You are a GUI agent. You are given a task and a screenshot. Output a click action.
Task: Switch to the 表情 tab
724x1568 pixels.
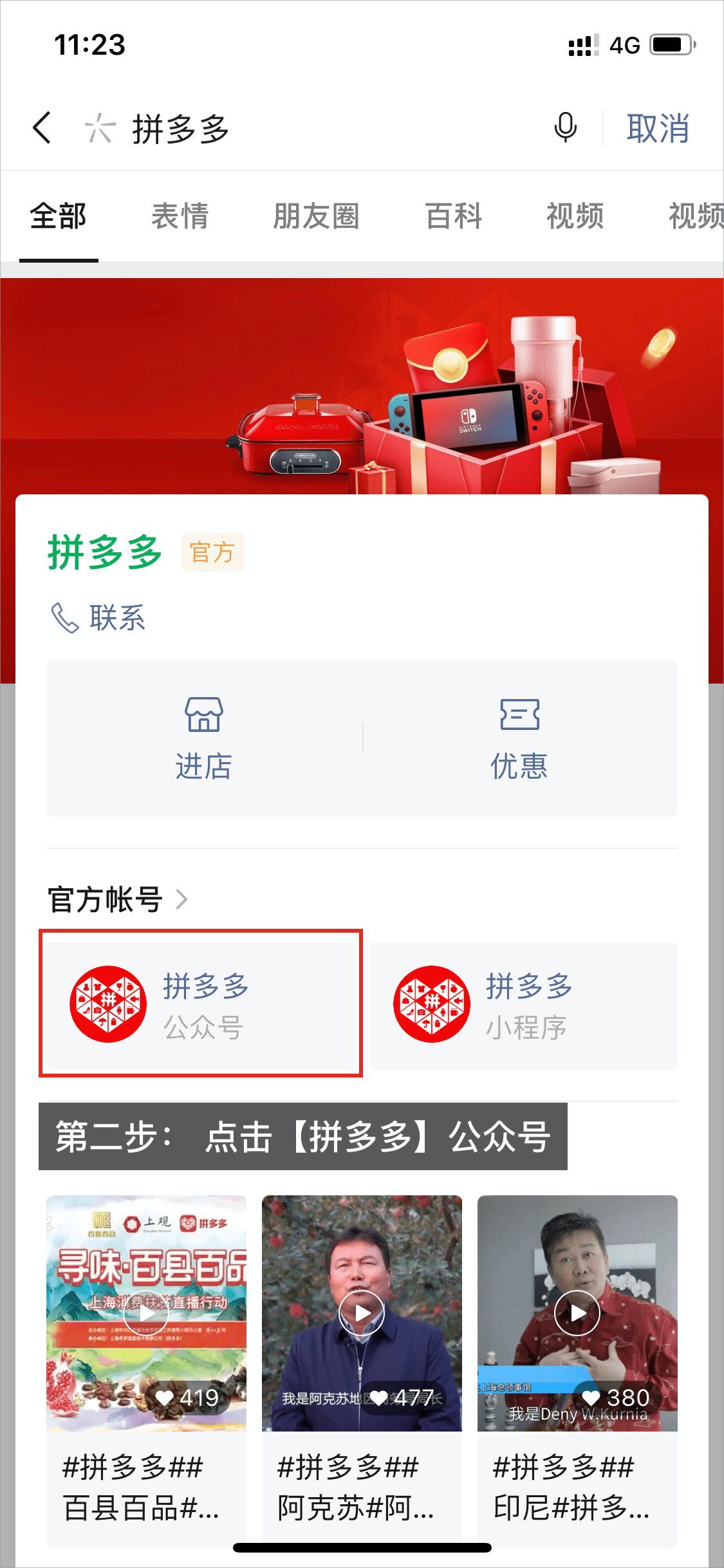point(180,216)
